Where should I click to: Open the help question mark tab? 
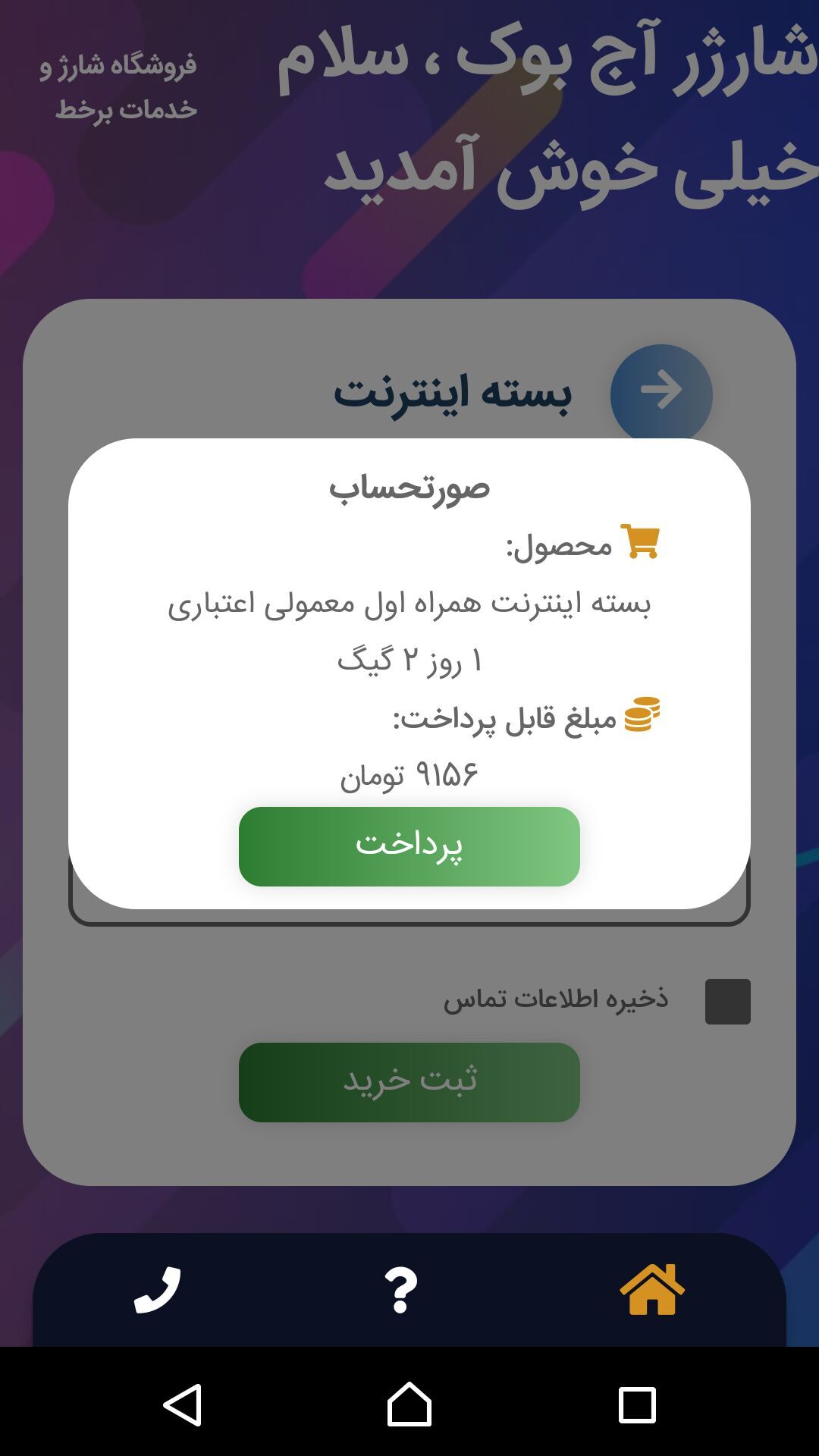pyautogui.click(x=401, y=1290)
